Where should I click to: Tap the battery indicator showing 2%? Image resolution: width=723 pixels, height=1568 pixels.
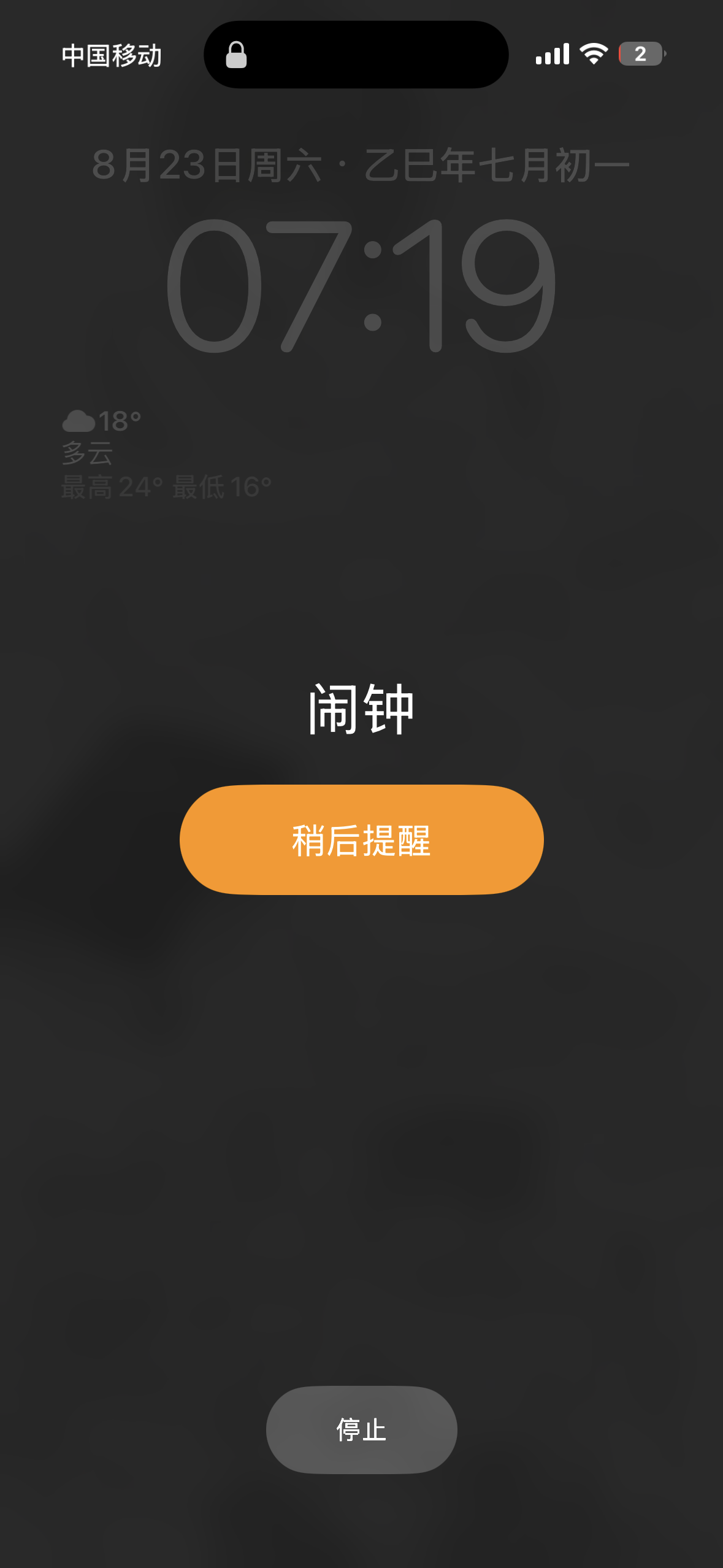tap(641, 55)
